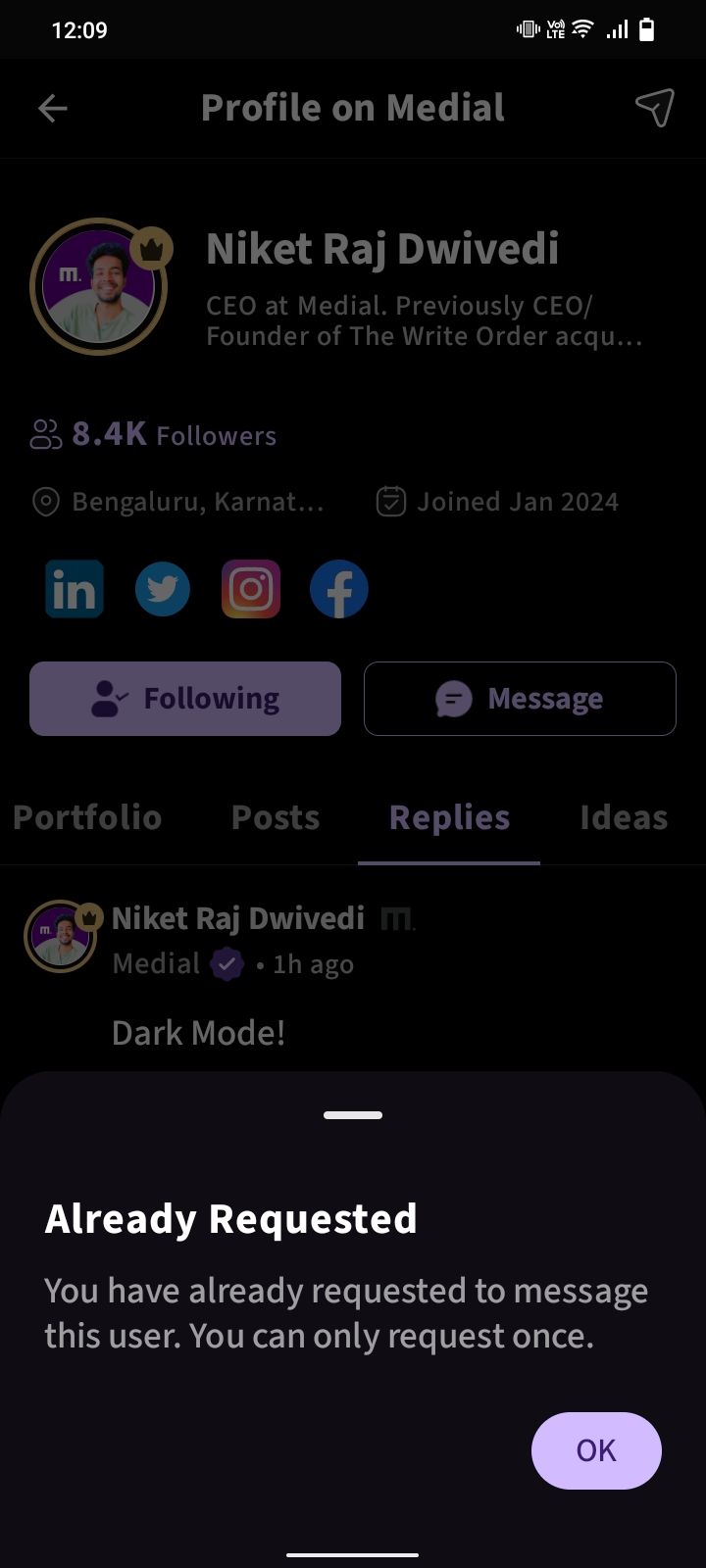Open Niket's Facebook link
The width and height of the screenshot is (706, 1568).
click(339, 589)
